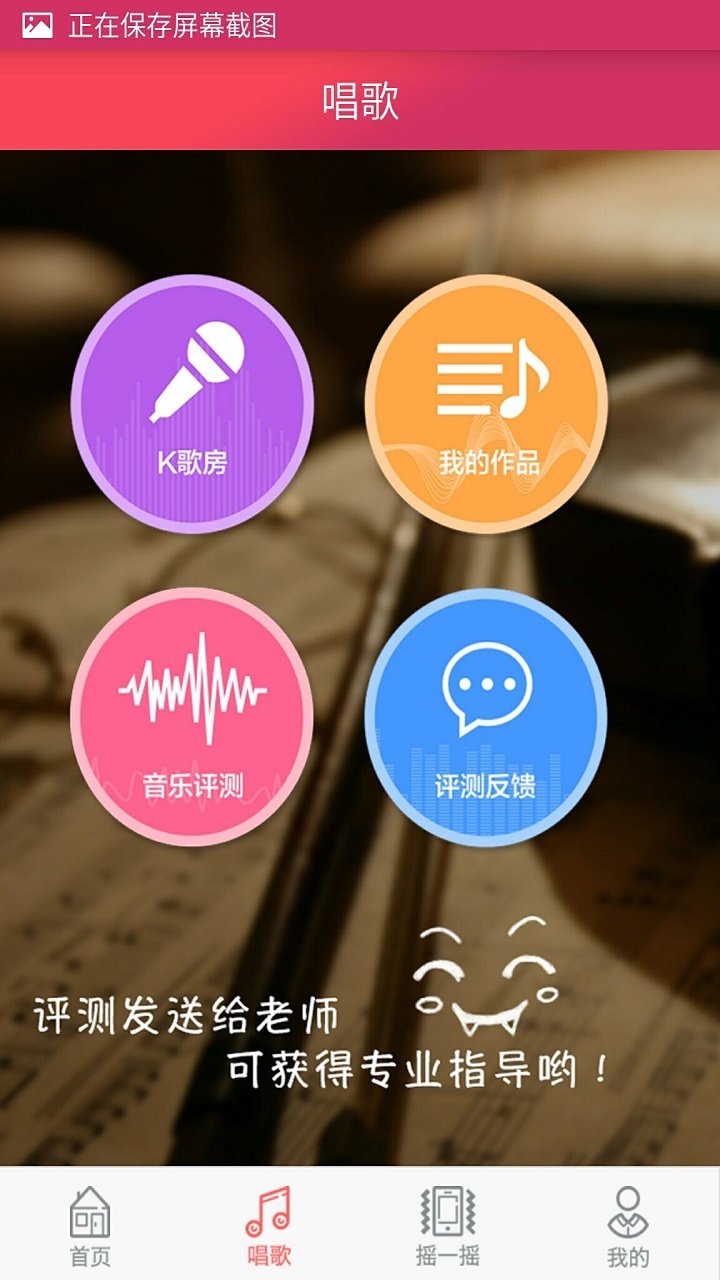Open 评测反馈 via the chat bubble icon

click(x=485, y=690)
